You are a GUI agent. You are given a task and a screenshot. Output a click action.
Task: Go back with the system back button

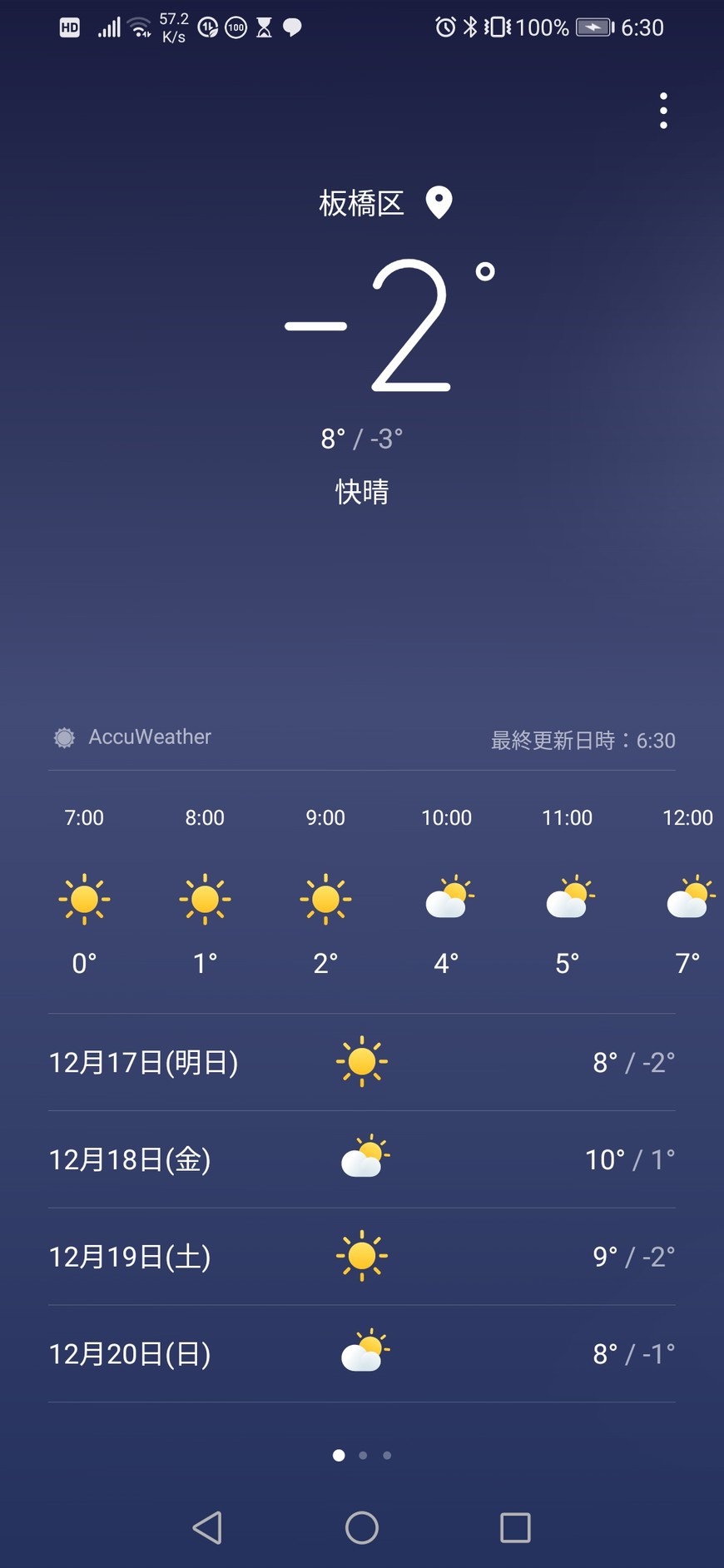click(x=207, y=1527)
